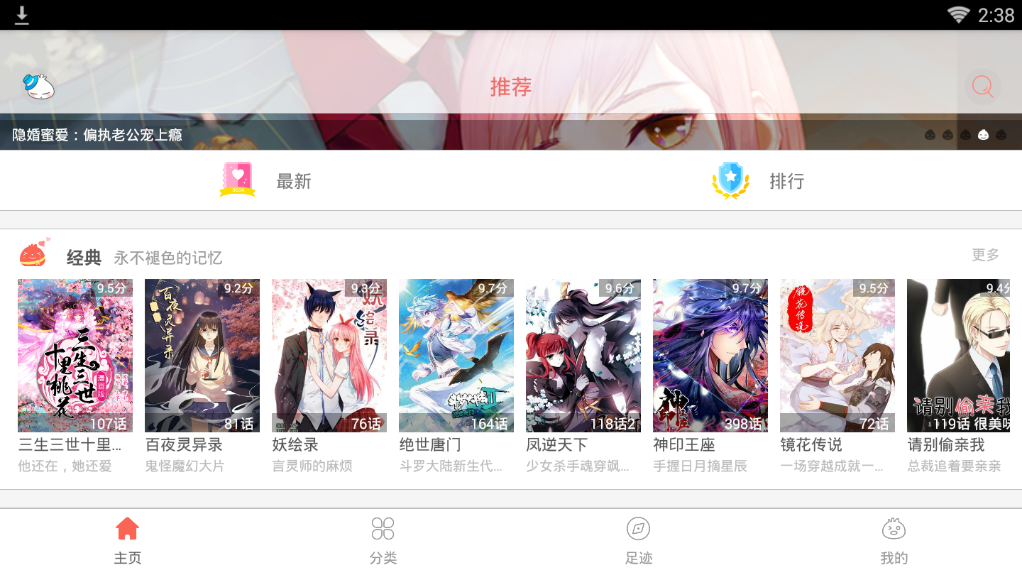1022x575 pixels.
Task: Open the comic 绝世唐门
Action: 456,356
